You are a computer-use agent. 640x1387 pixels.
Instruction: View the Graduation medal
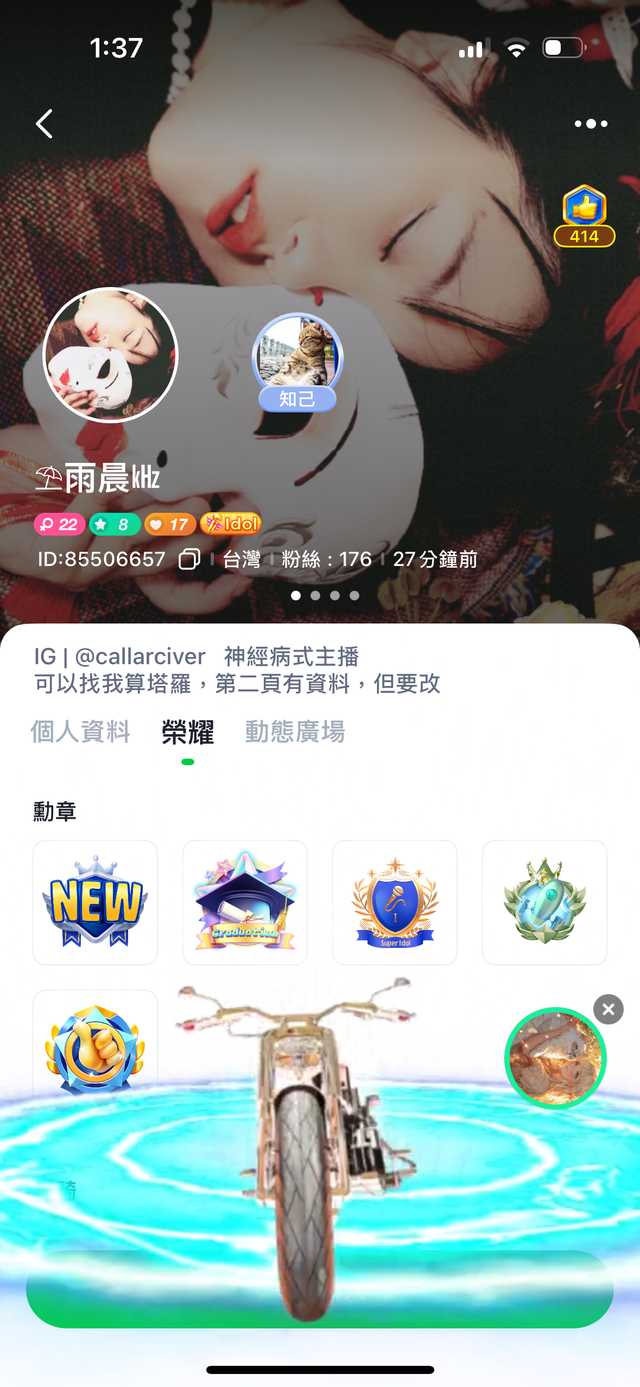(245, 902)
